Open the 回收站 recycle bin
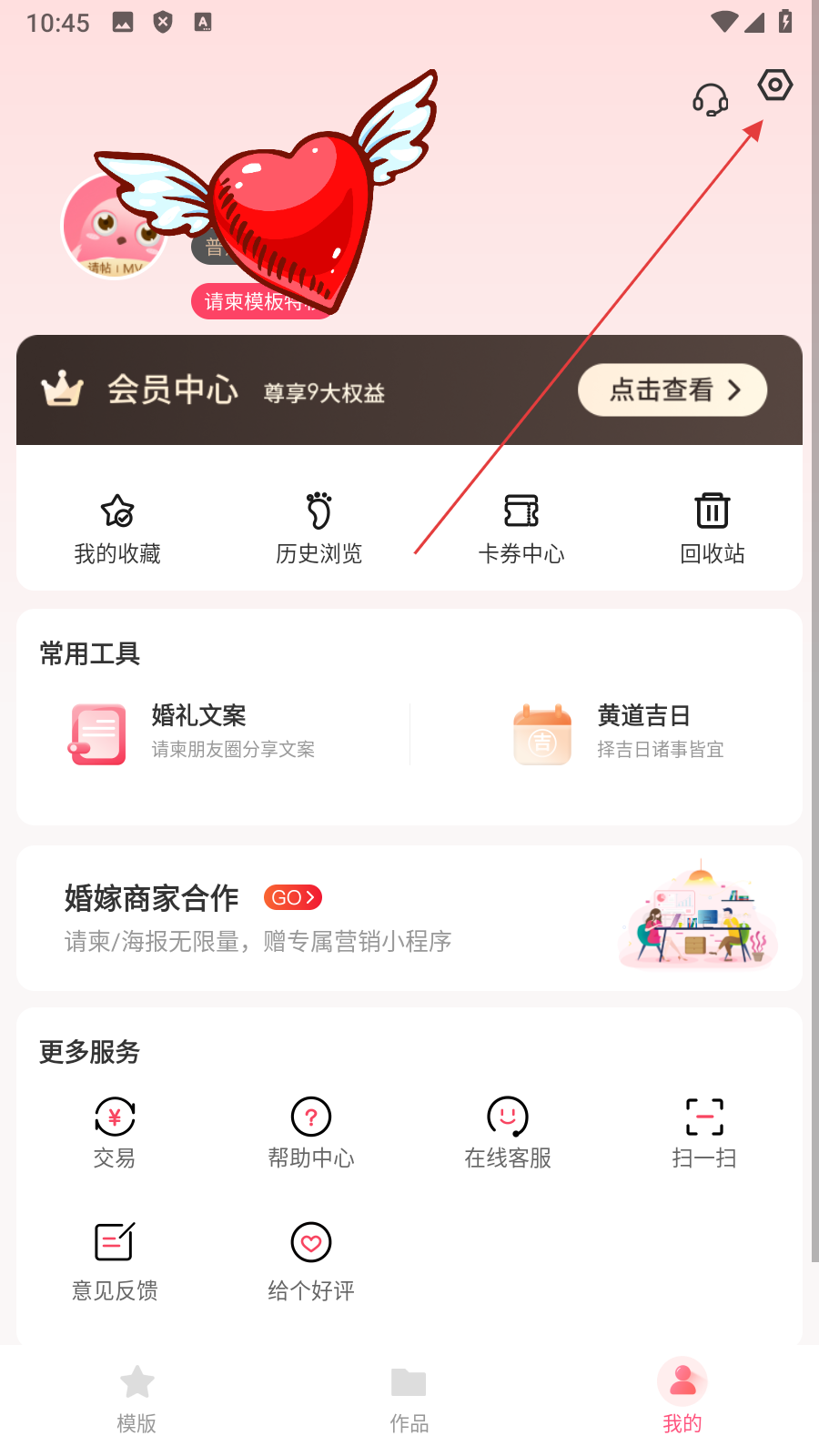Viewport: 819px width, 1456px height. pyautogui.click(x=713, y=528)
